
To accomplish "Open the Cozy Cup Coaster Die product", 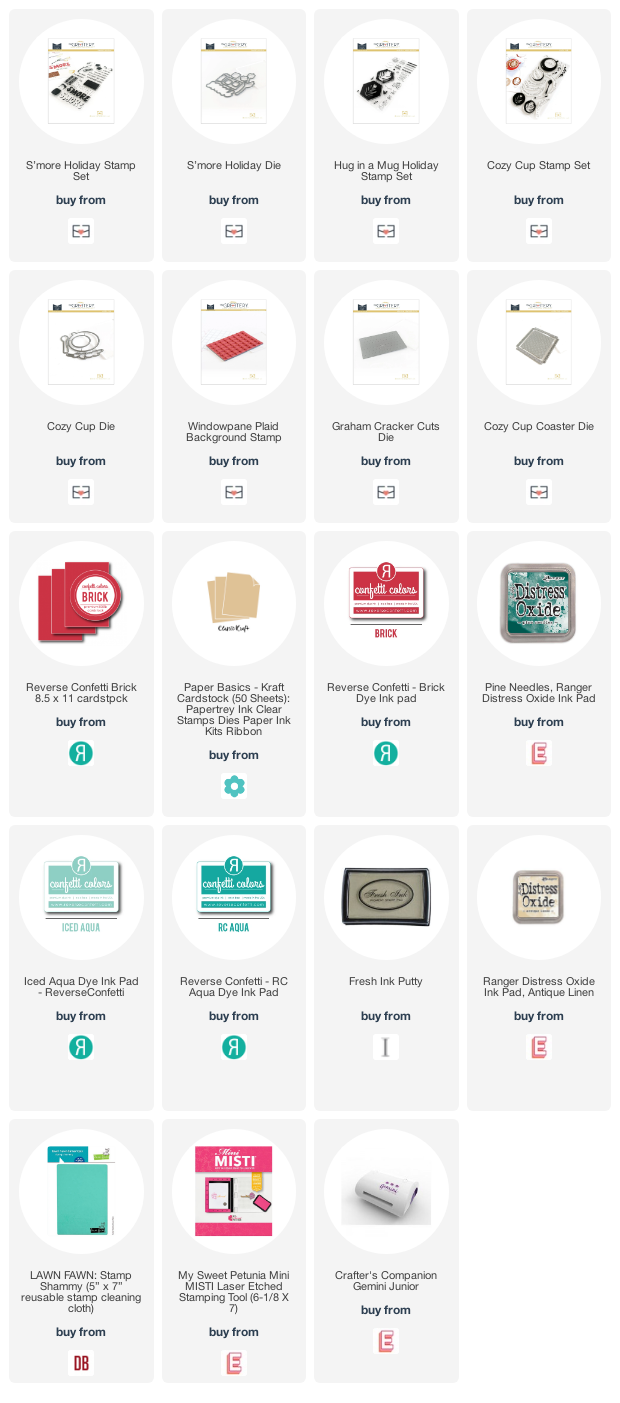I will [x=539, y=339].
